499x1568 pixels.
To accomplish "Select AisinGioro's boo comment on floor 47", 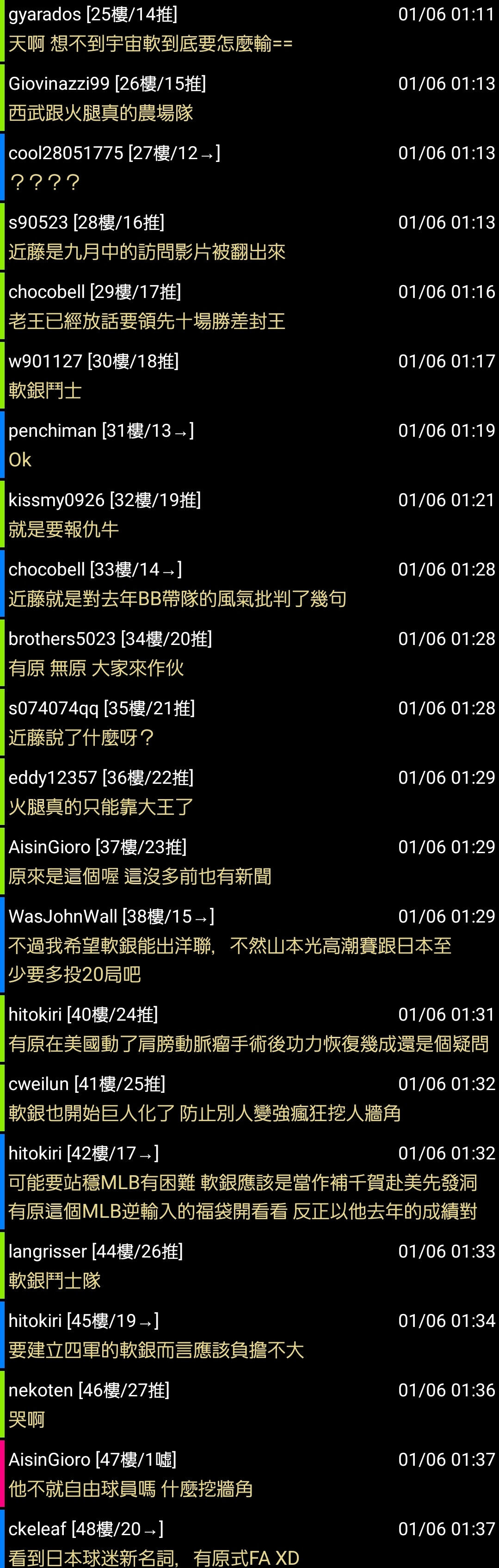I will [250, 1474].
